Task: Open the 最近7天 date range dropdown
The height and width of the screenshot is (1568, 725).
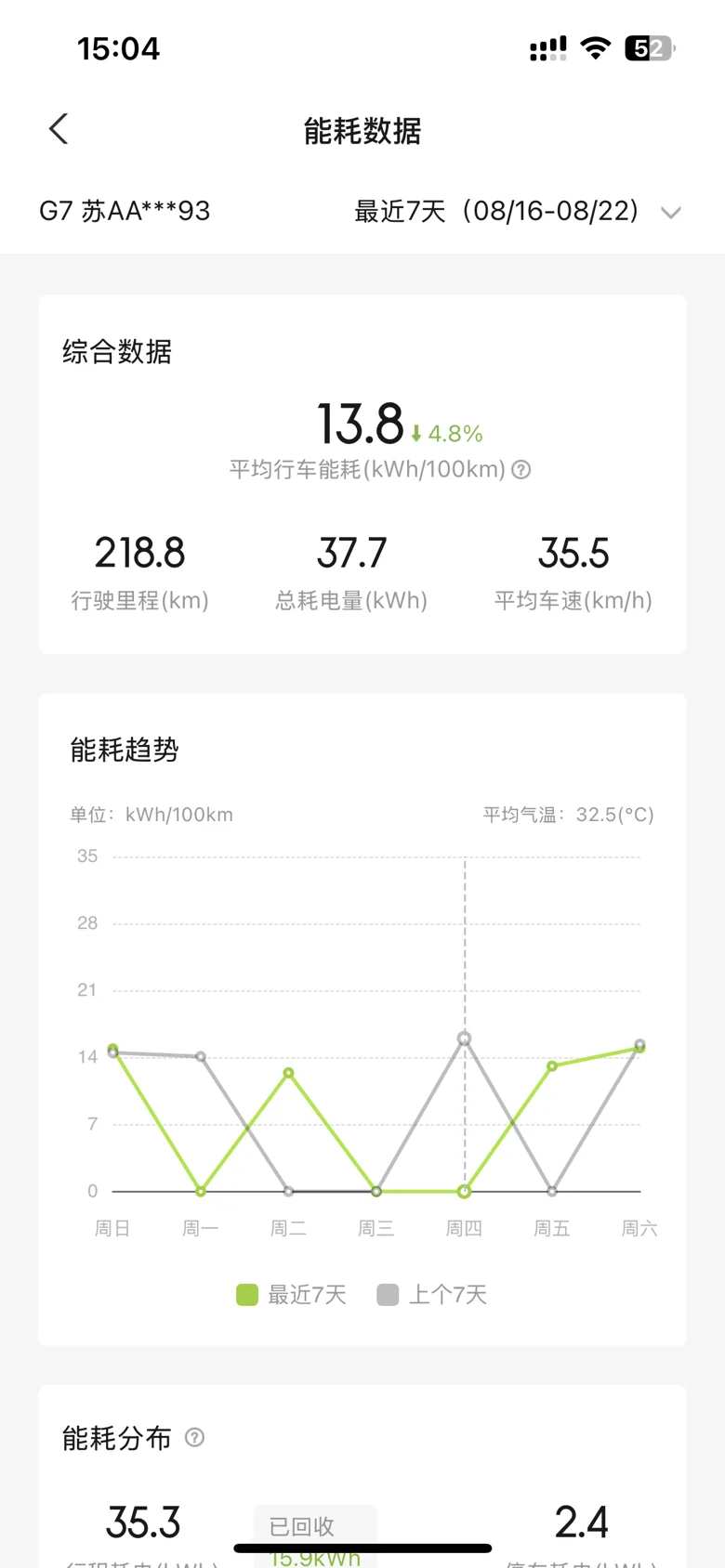Action: click(518, 212)
